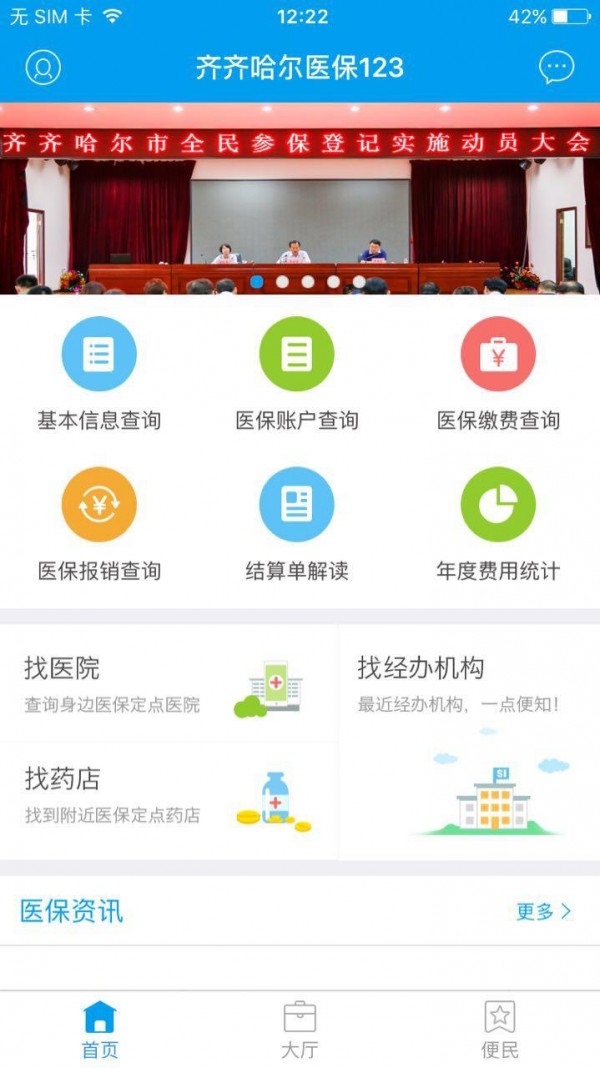Open the user profile icon
This screenshot has height=1068, width=600.
coord(43,67)
